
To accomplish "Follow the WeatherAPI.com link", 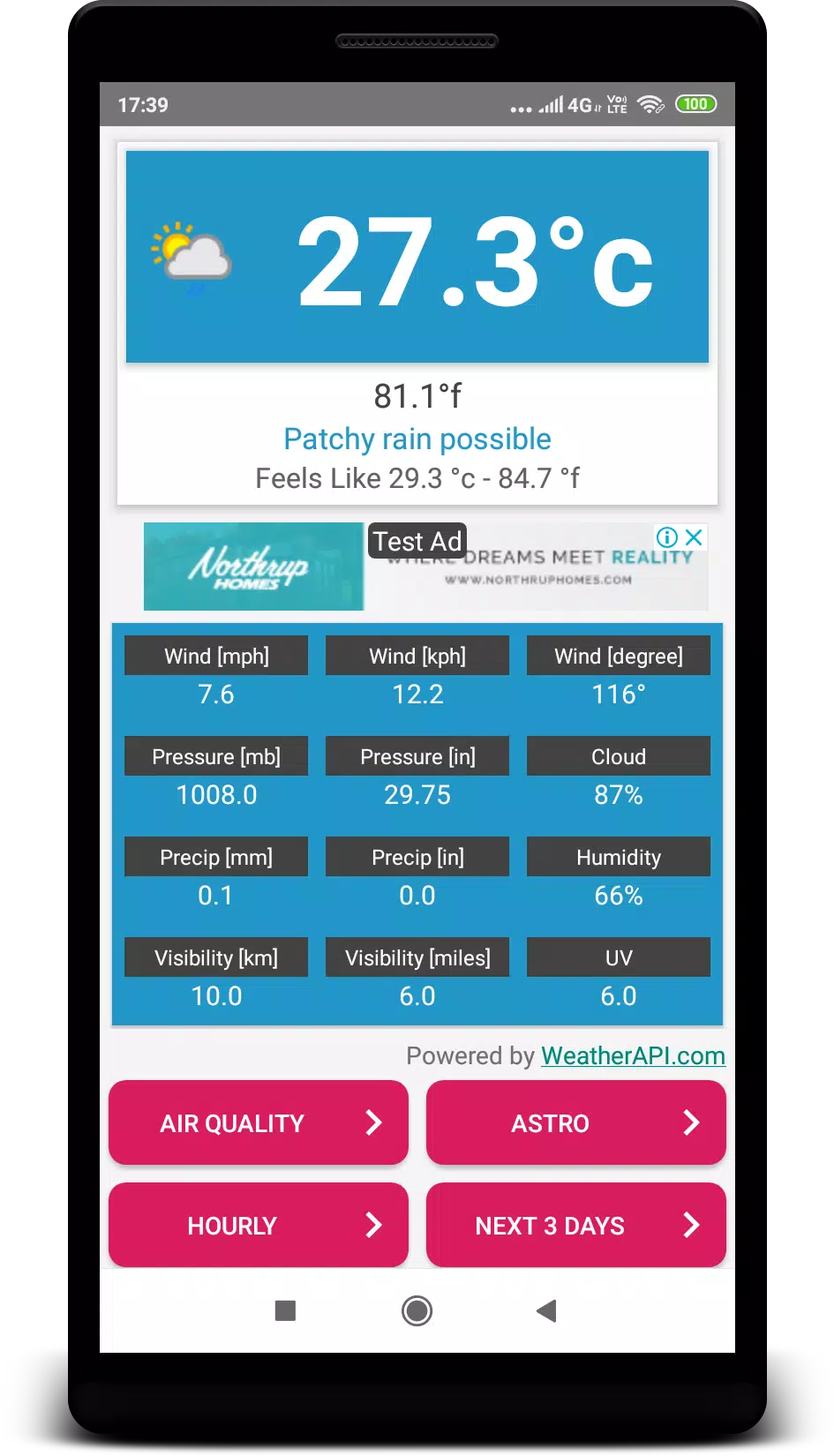I will tap(633, 1055).
